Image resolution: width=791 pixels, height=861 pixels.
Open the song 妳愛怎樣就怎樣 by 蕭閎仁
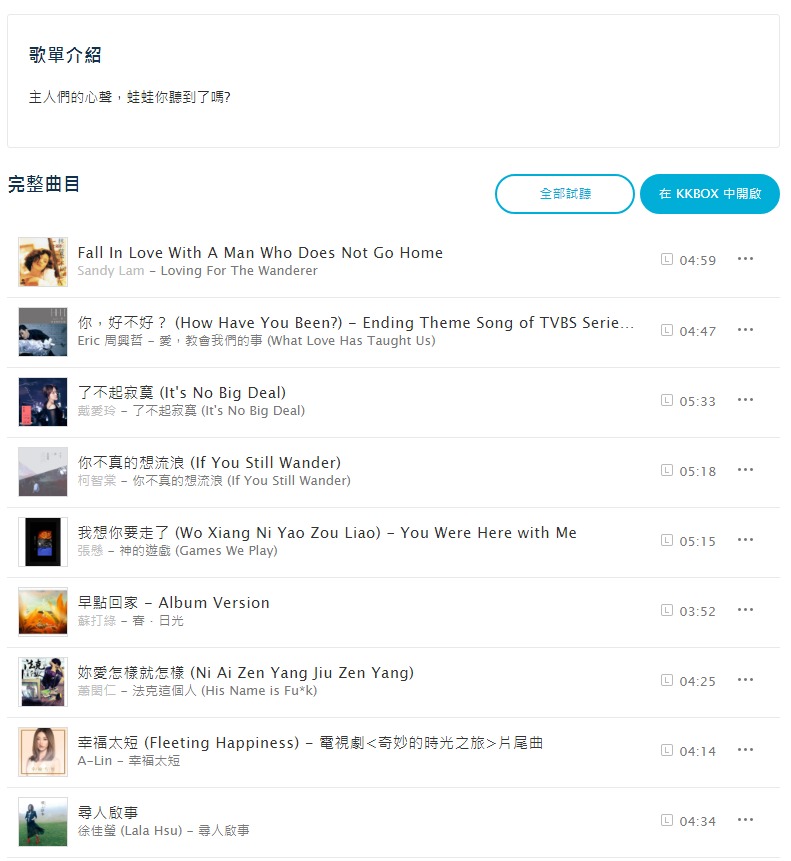click(x=246, y=673)
